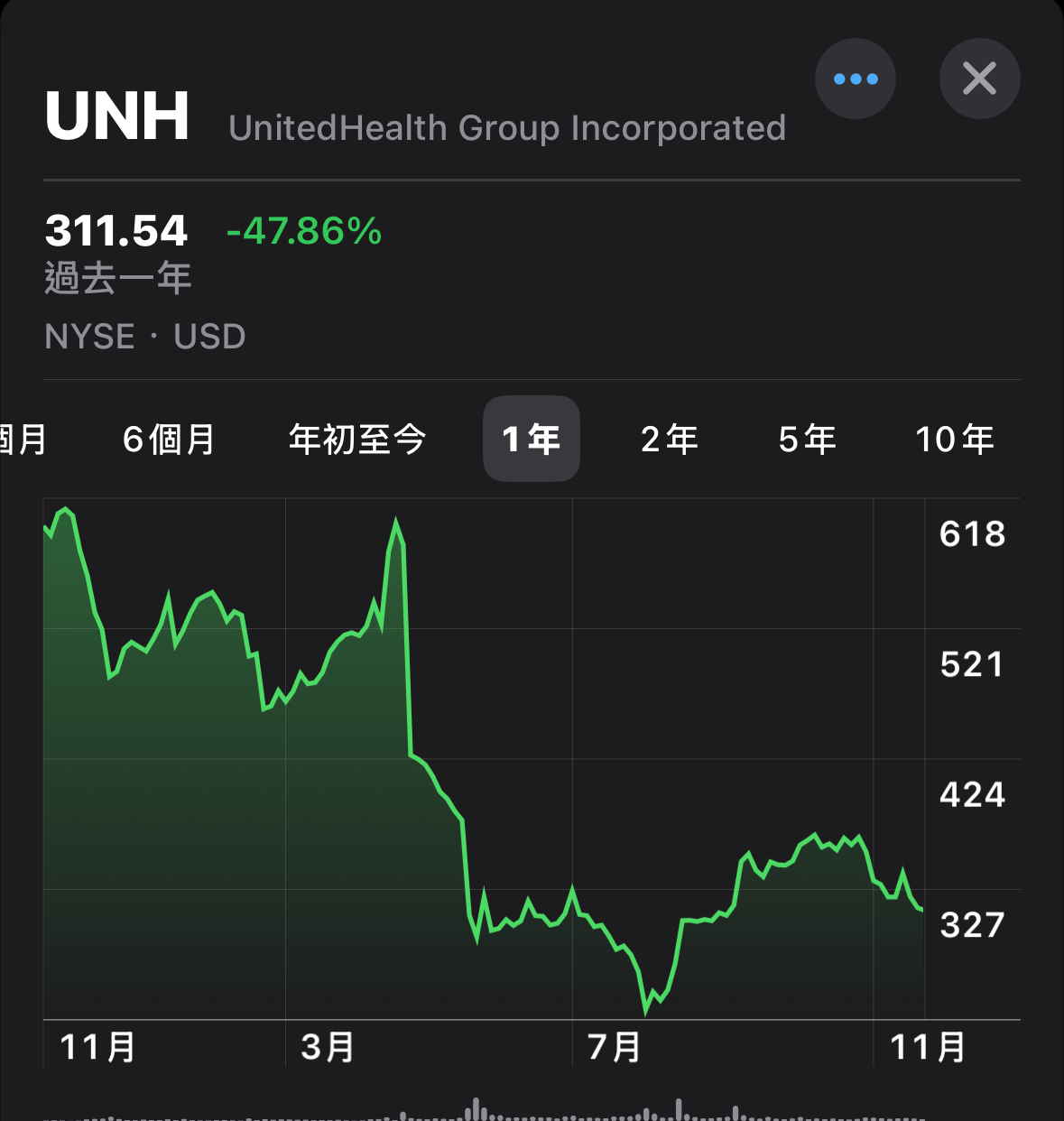1064x1121 pixels.
Task: Open the more options menu via ellipsis icon
Action: (855, 79)
